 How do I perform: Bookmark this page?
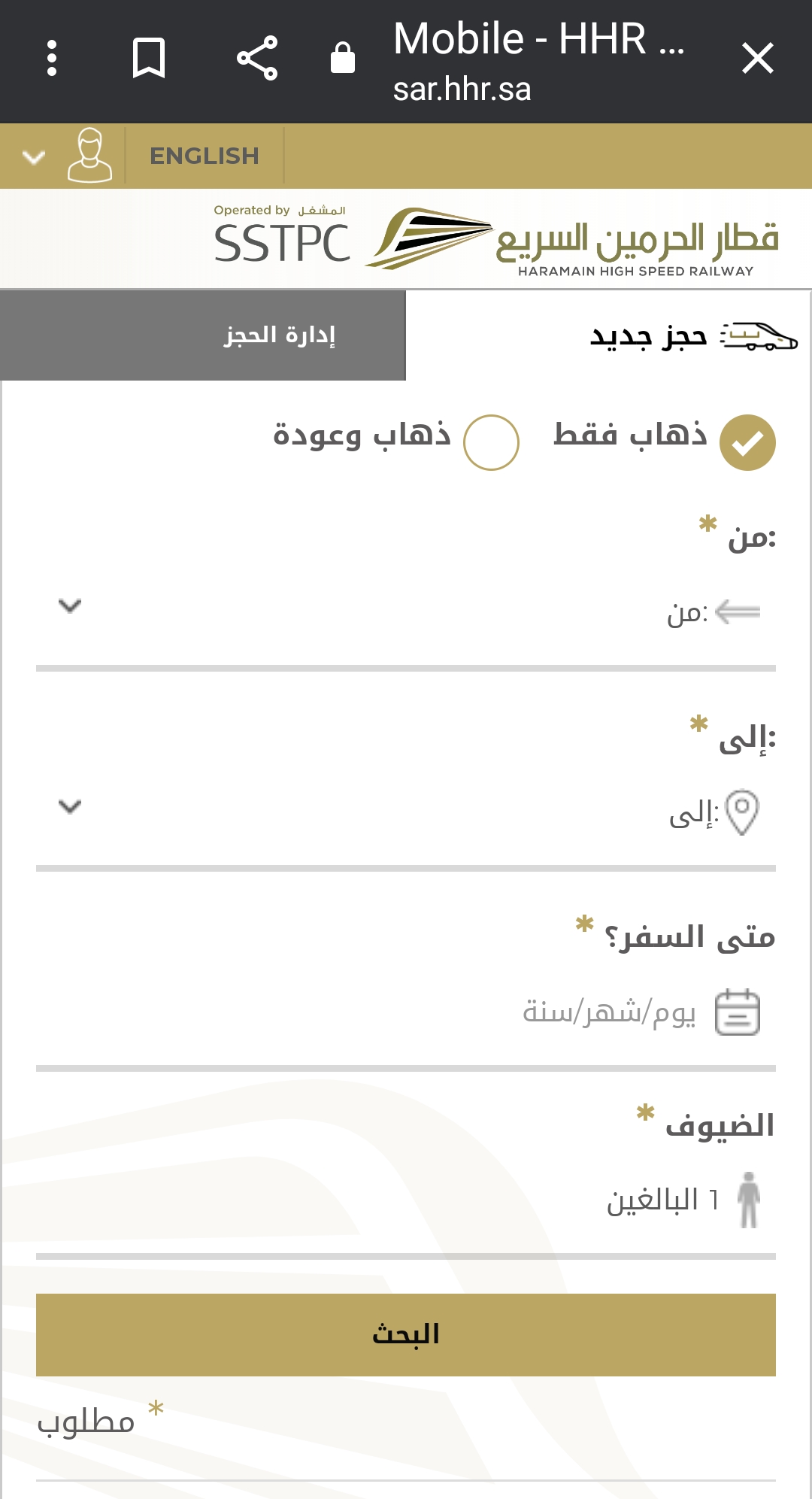pos(149,59)
